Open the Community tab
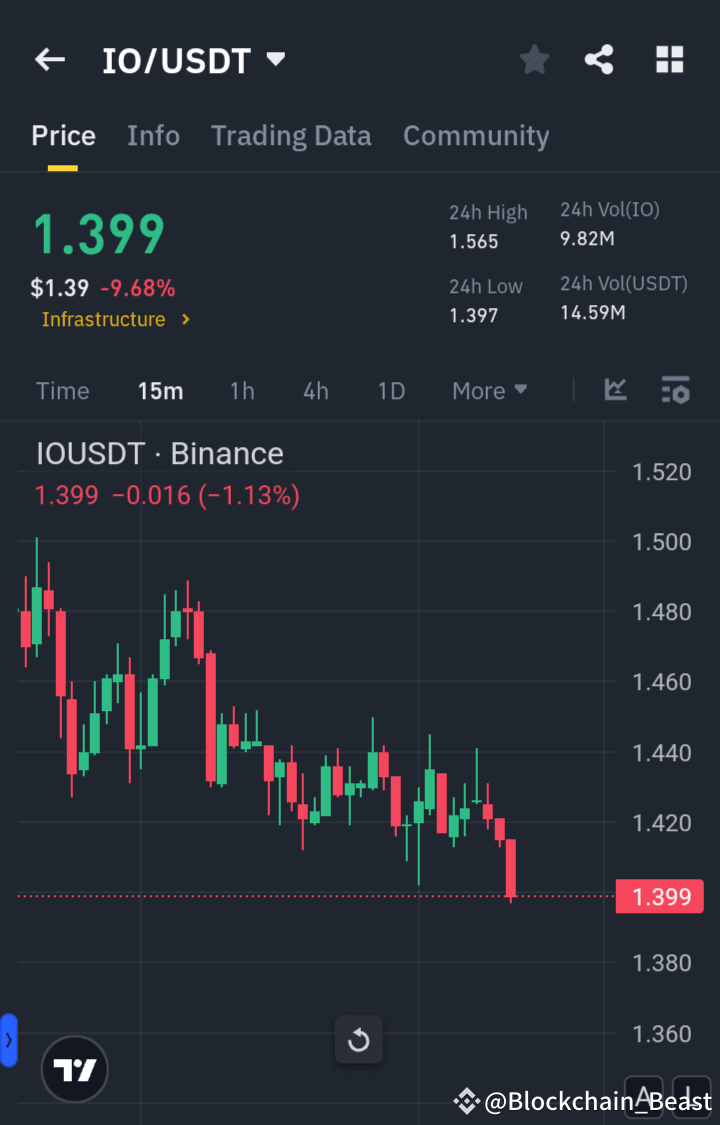The height and width of the screenshot is (1125, 720). [x=476, y=135]
